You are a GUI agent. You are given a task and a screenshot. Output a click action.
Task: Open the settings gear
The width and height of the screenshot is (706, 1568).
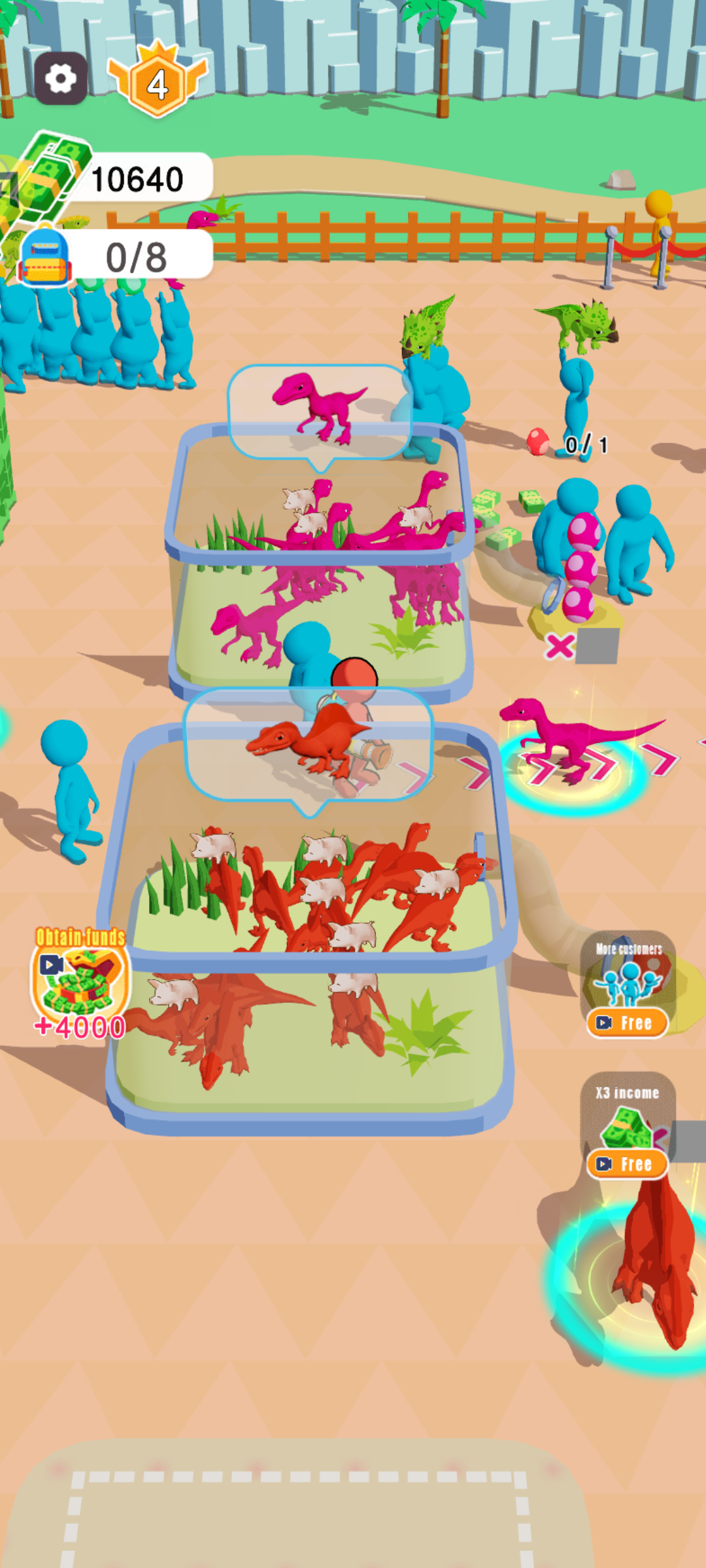coord(60,79)
